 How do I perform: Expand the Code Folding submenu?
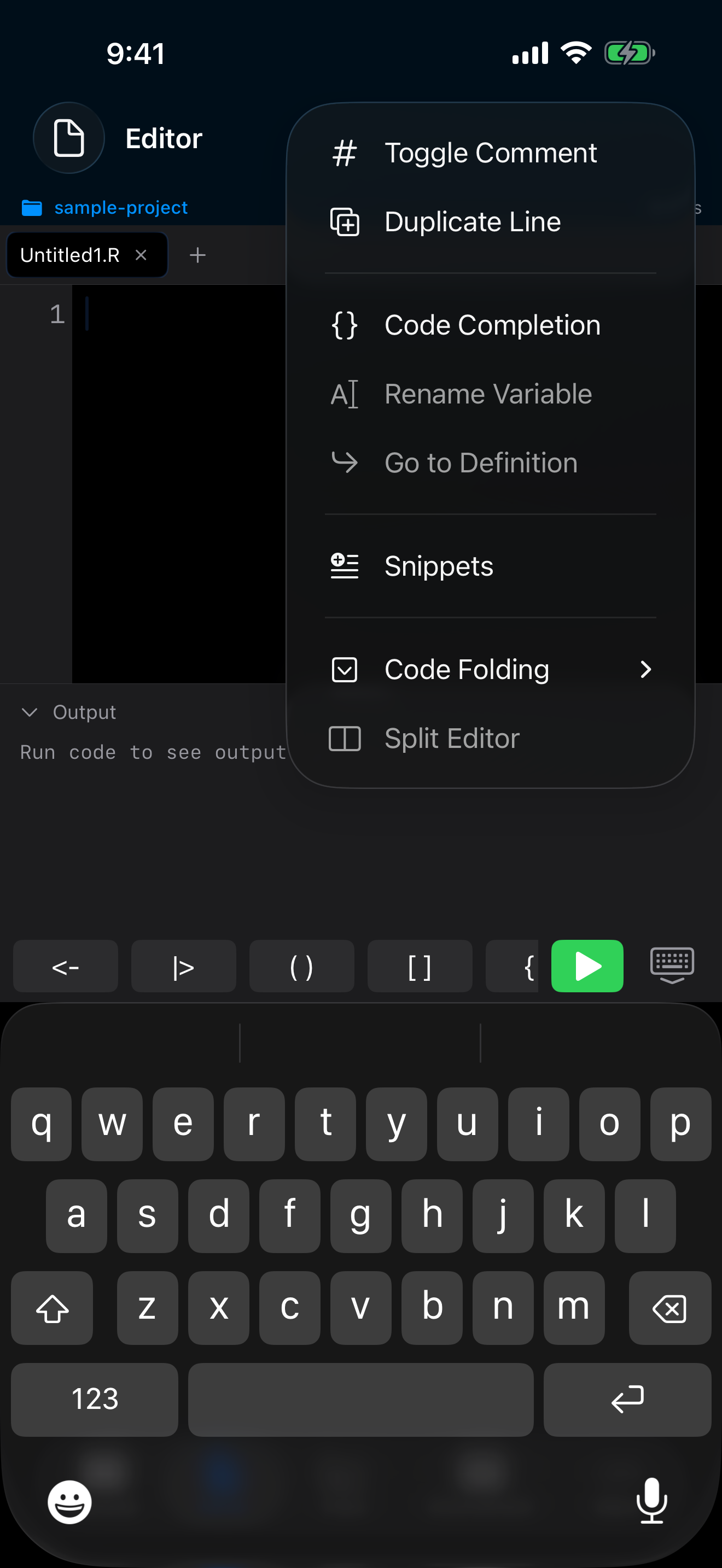[465, 668]
